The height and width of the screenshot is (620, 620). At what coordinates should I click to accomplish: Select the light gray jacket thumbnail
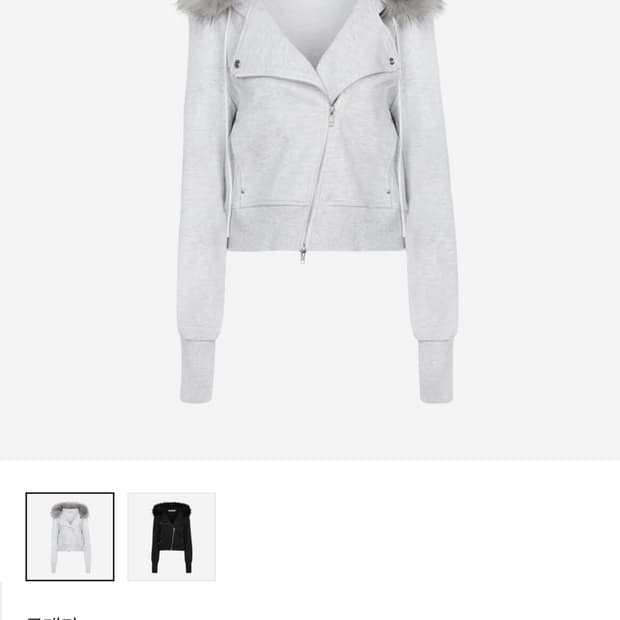click(x=70, y=537)
